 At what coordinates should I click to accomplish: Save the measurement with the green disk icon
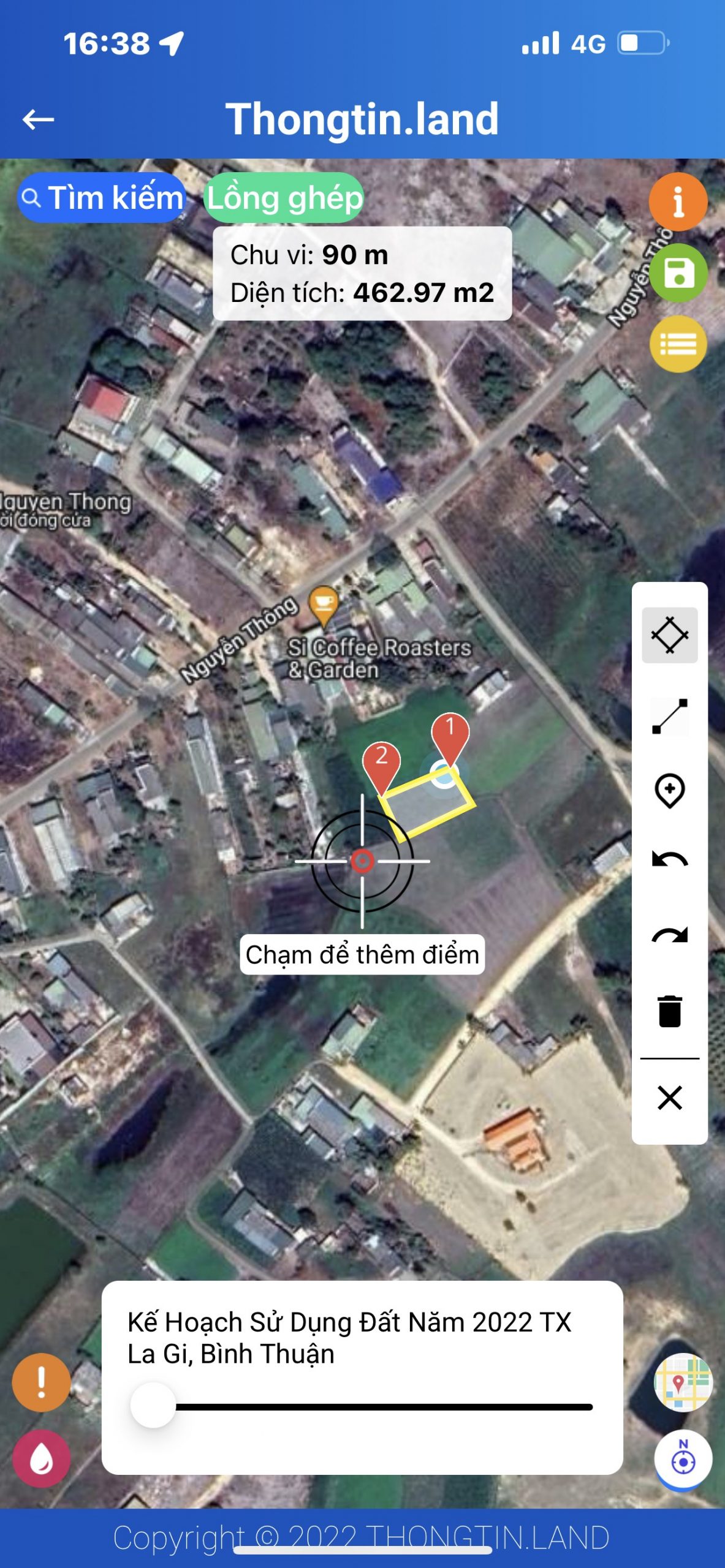click(x=678, y=273)
